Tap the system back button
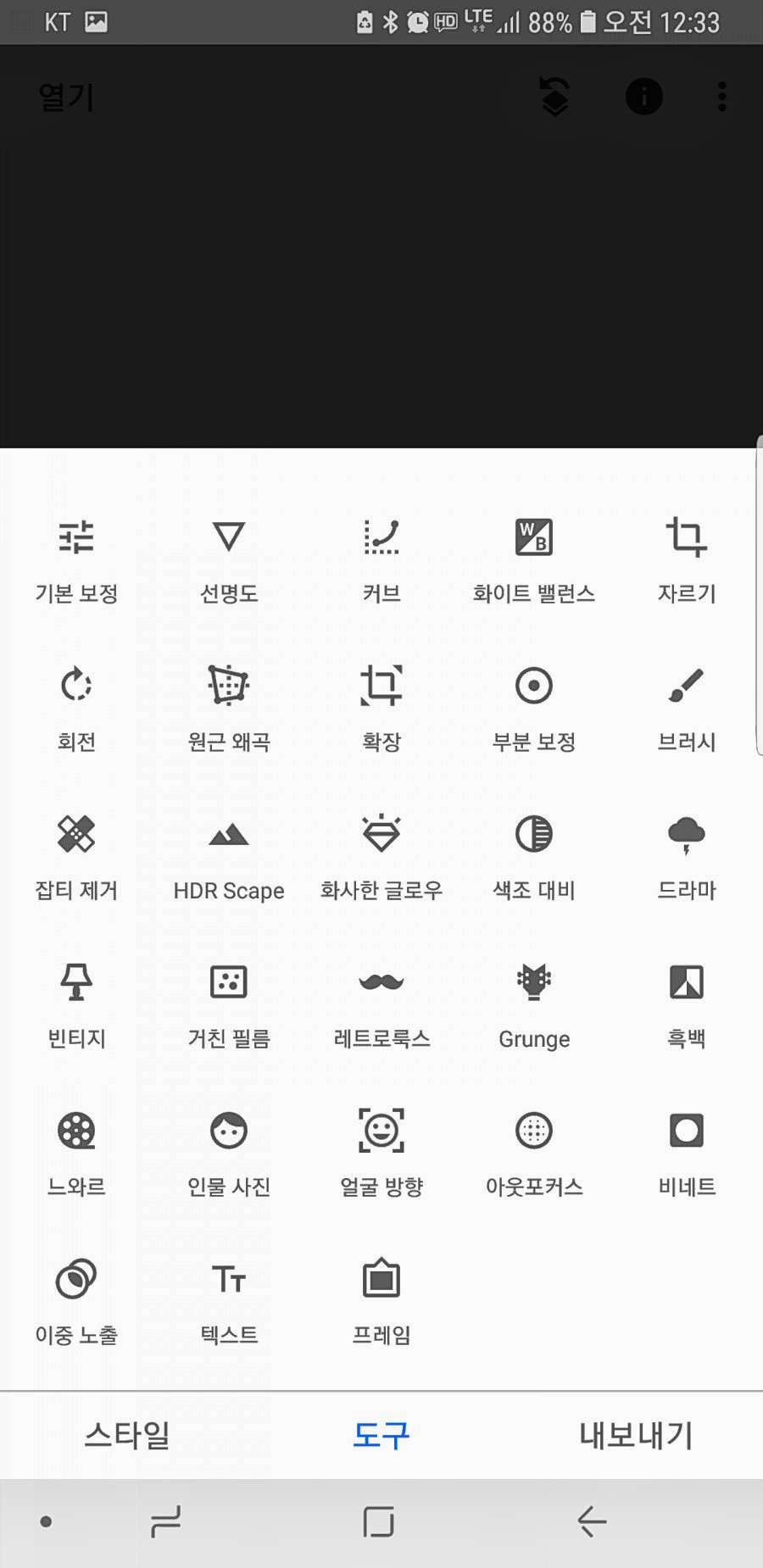 [x=593, y=1521]
